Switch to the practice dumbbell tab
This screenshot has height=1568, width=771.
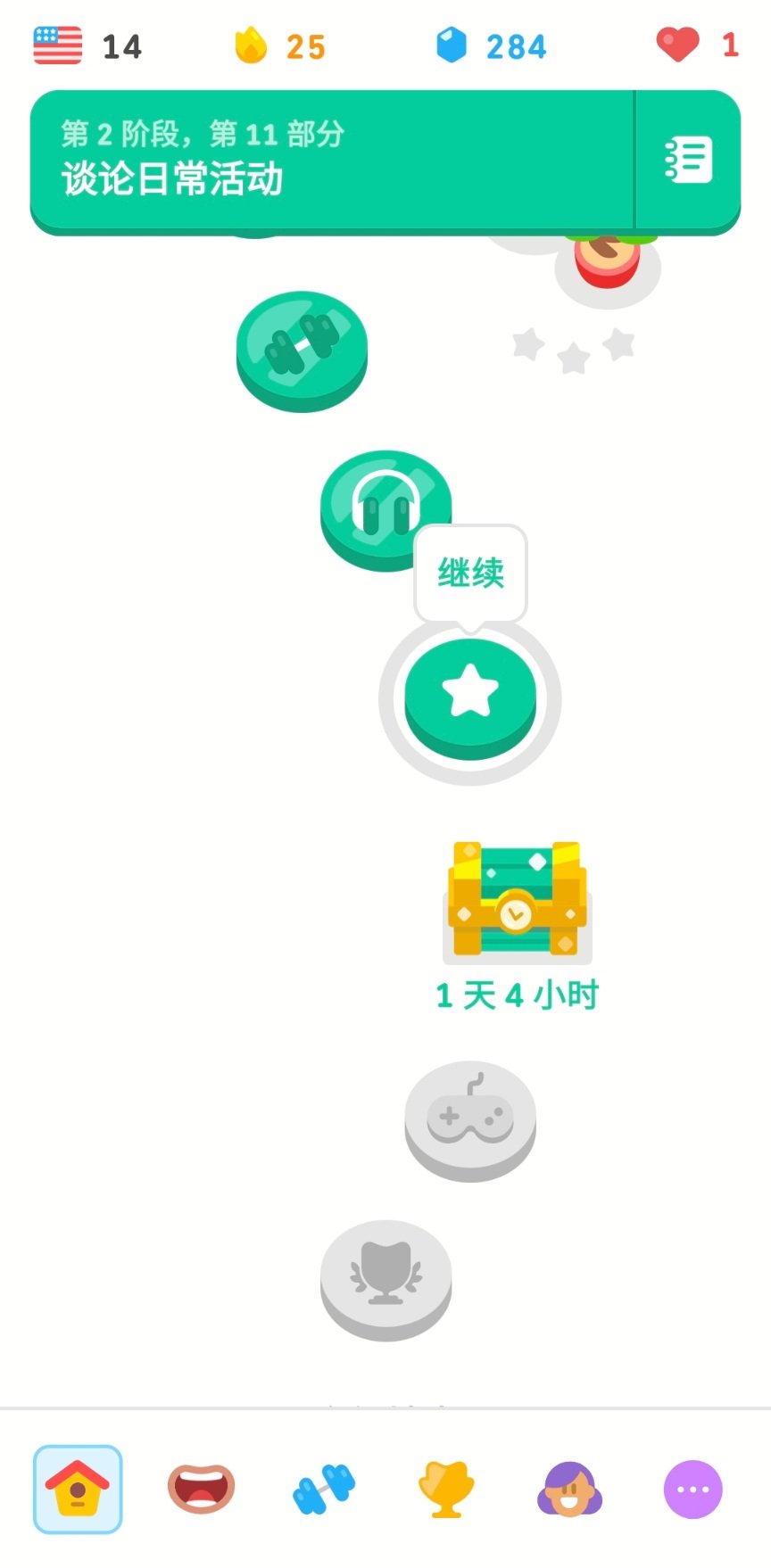pos(324,1489)
